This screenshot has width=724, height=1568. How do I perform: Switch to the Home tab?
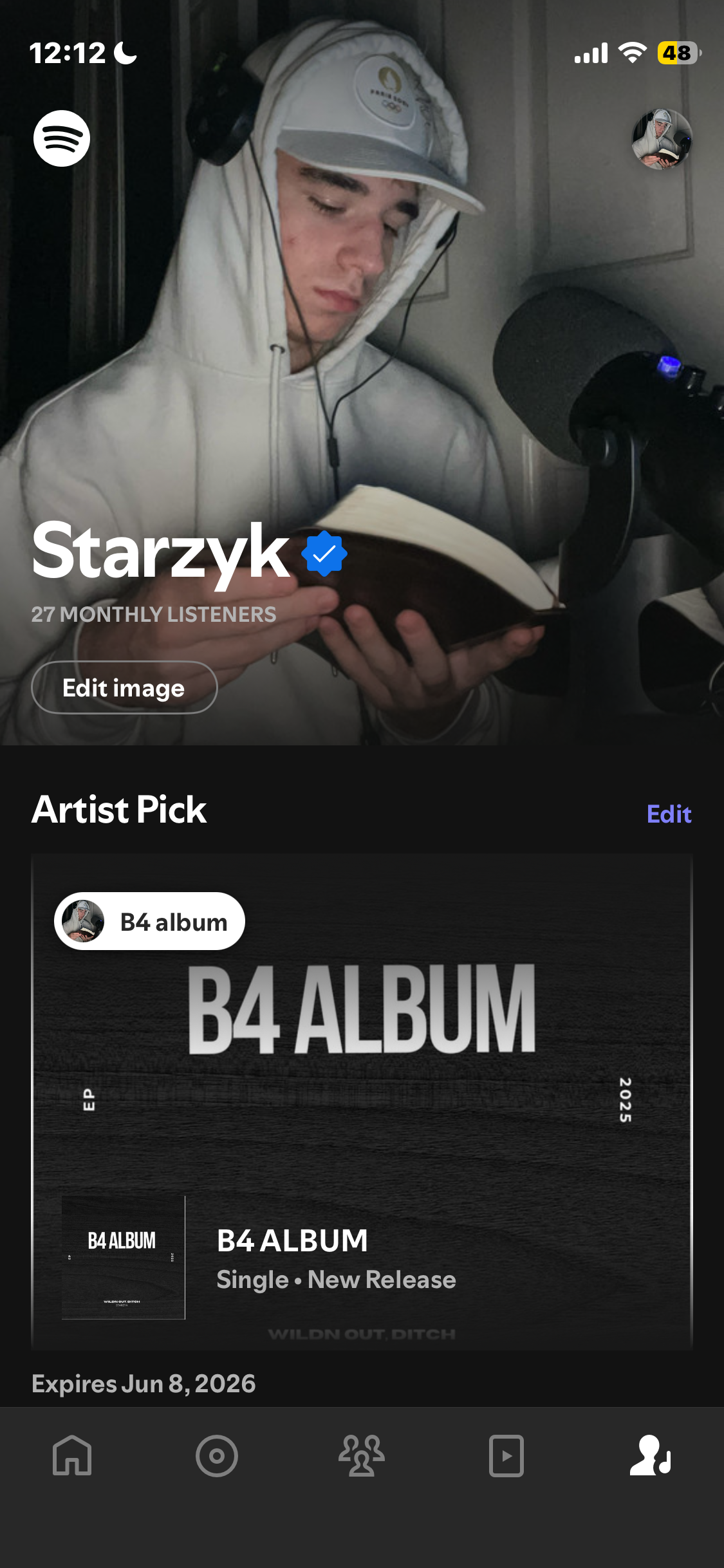72,1455
